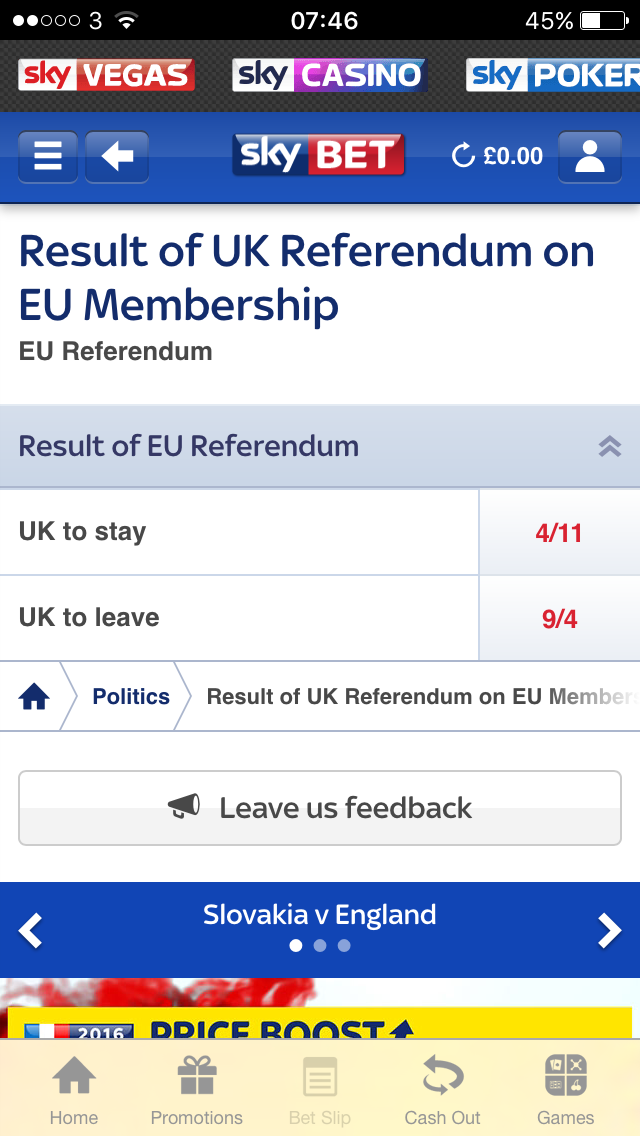Image resolution: width=640 pixels, height=1136 pixels.
Task: Open Sky Vegas
Action: tap(107, 75)
